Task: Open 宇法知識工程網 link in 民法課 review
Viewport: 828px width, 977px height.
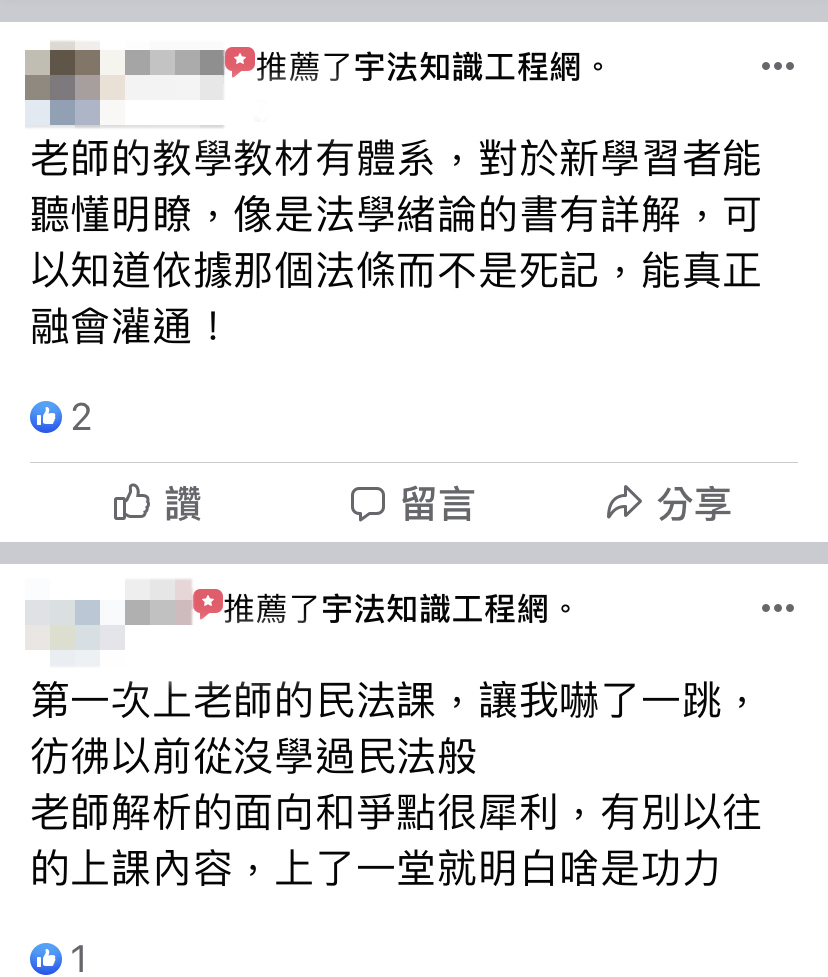Action: tap(435, 608)
